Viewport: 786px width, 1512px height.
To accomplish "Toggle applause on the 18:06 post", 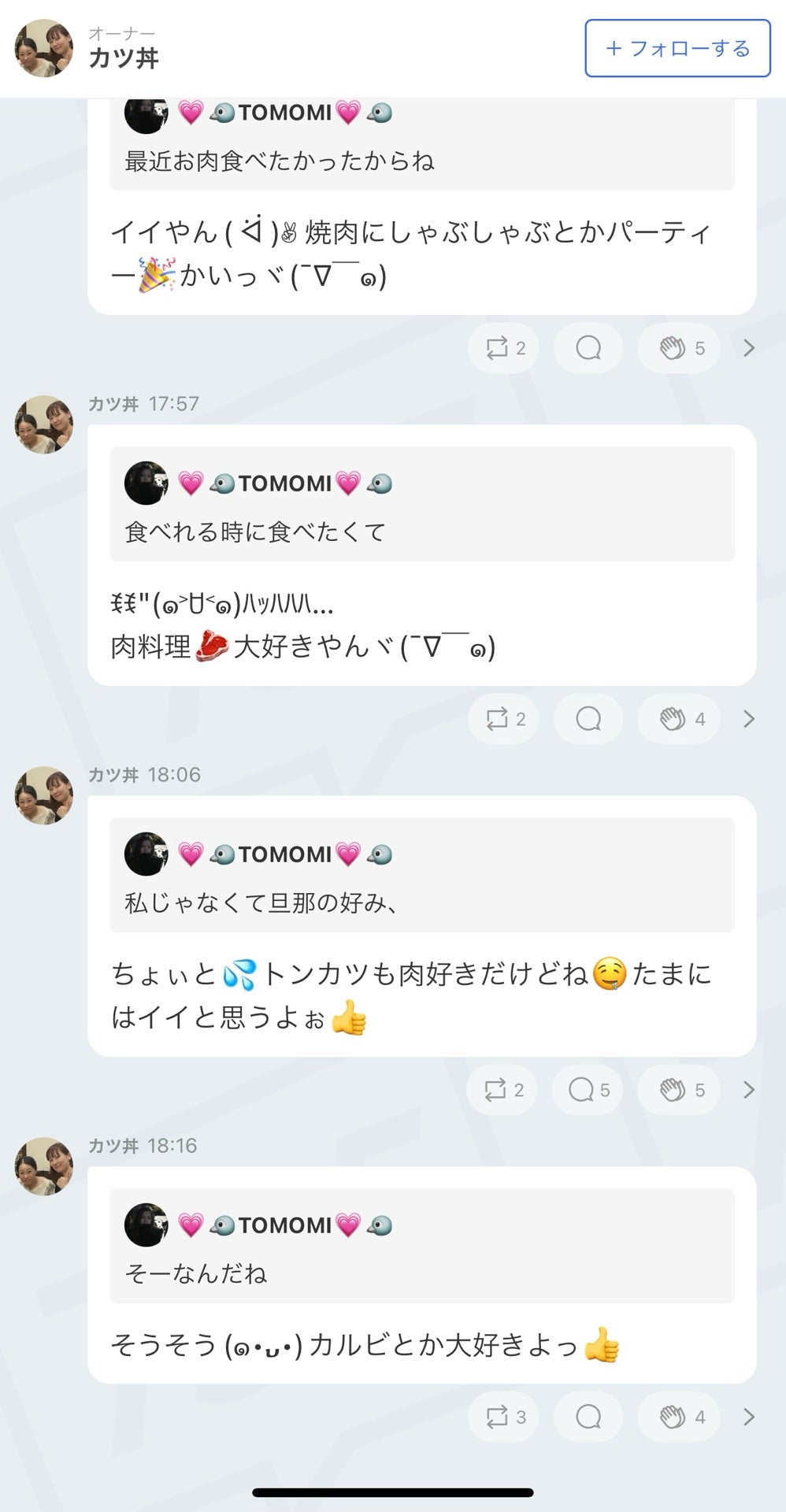I will (x=677, y=1090).
